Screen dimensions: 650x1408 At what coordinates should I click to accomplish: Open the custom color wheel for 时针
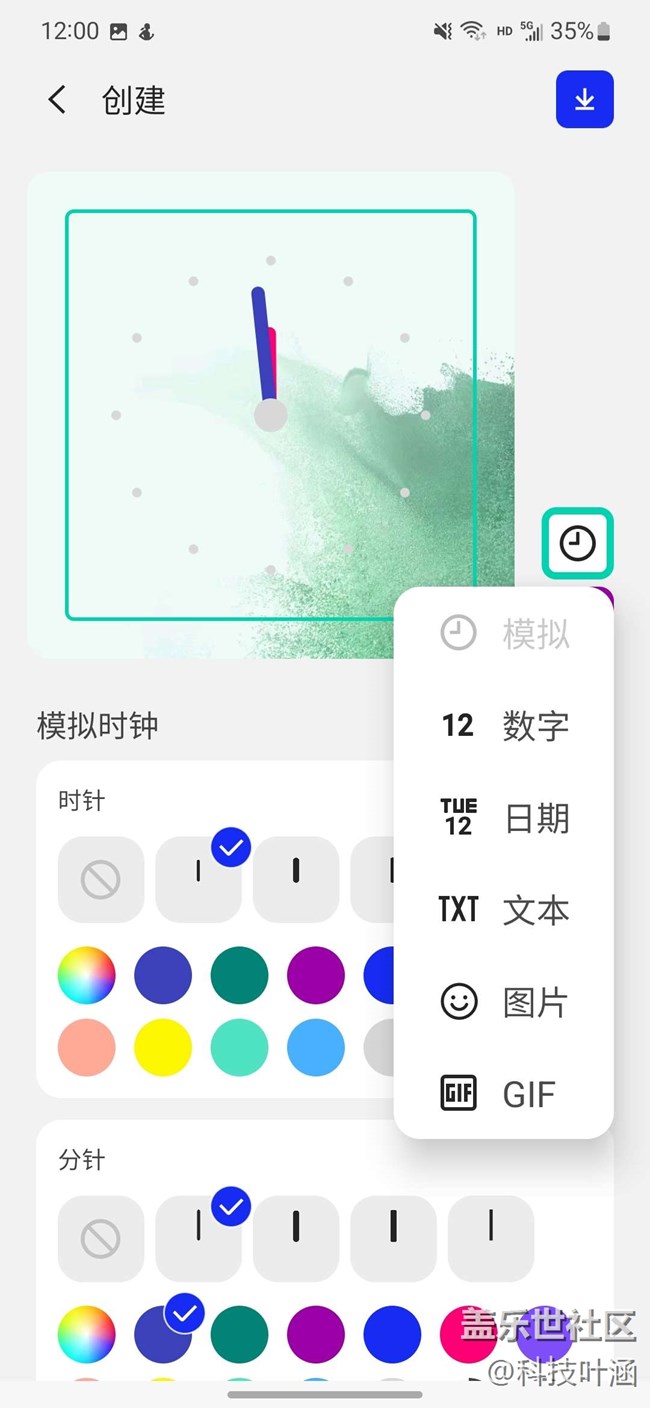(x=86, y=976)
